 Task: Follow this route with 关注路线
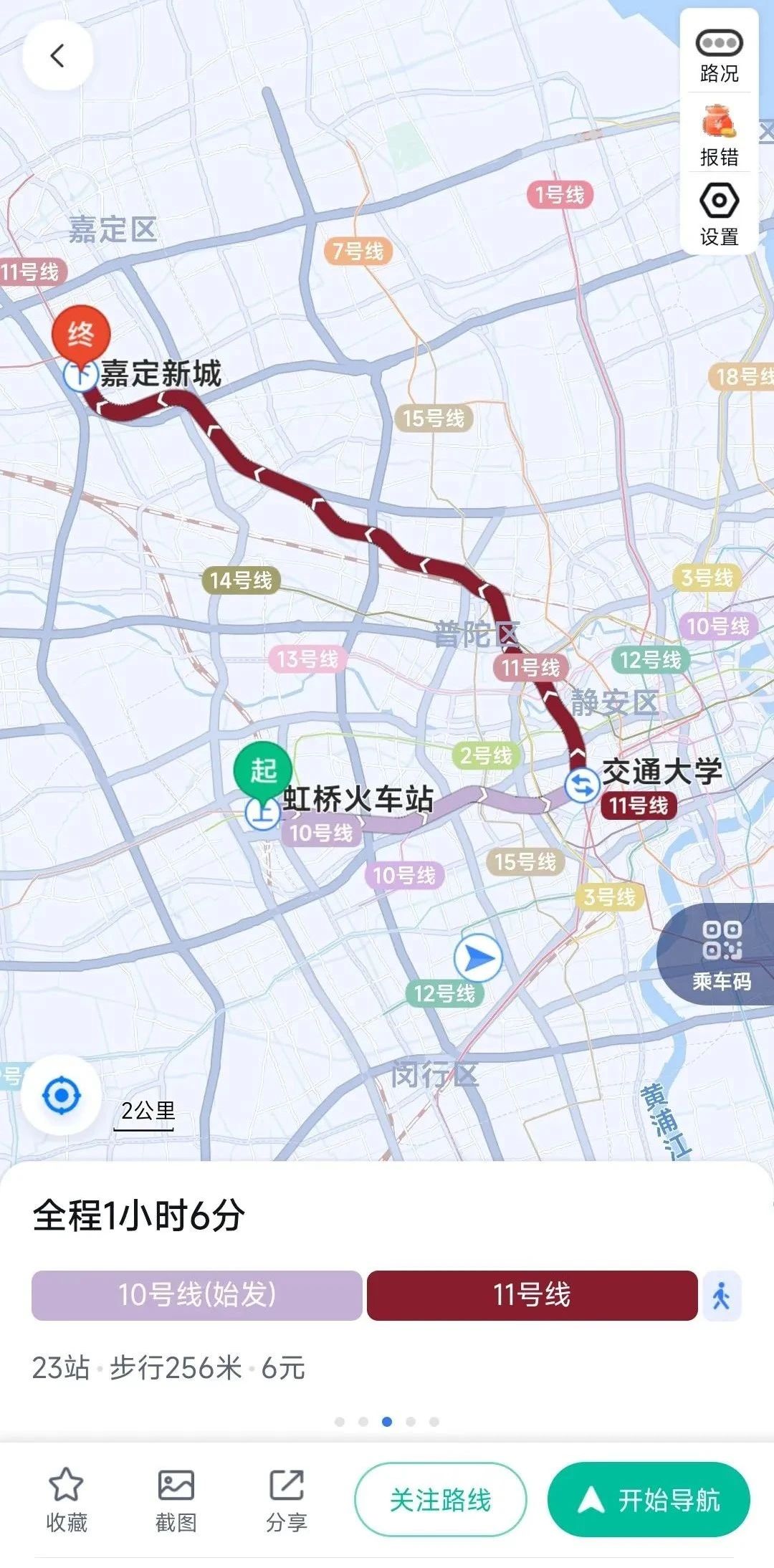point(440,1499)
